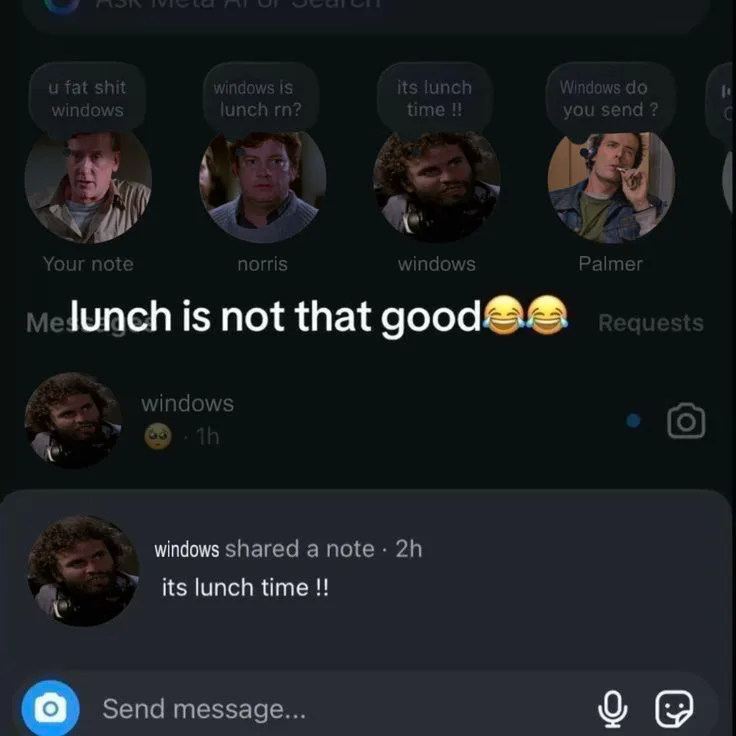Screen dimensions: 736x736
Task: Open the sticker picker
Action: tap(673, 709)
